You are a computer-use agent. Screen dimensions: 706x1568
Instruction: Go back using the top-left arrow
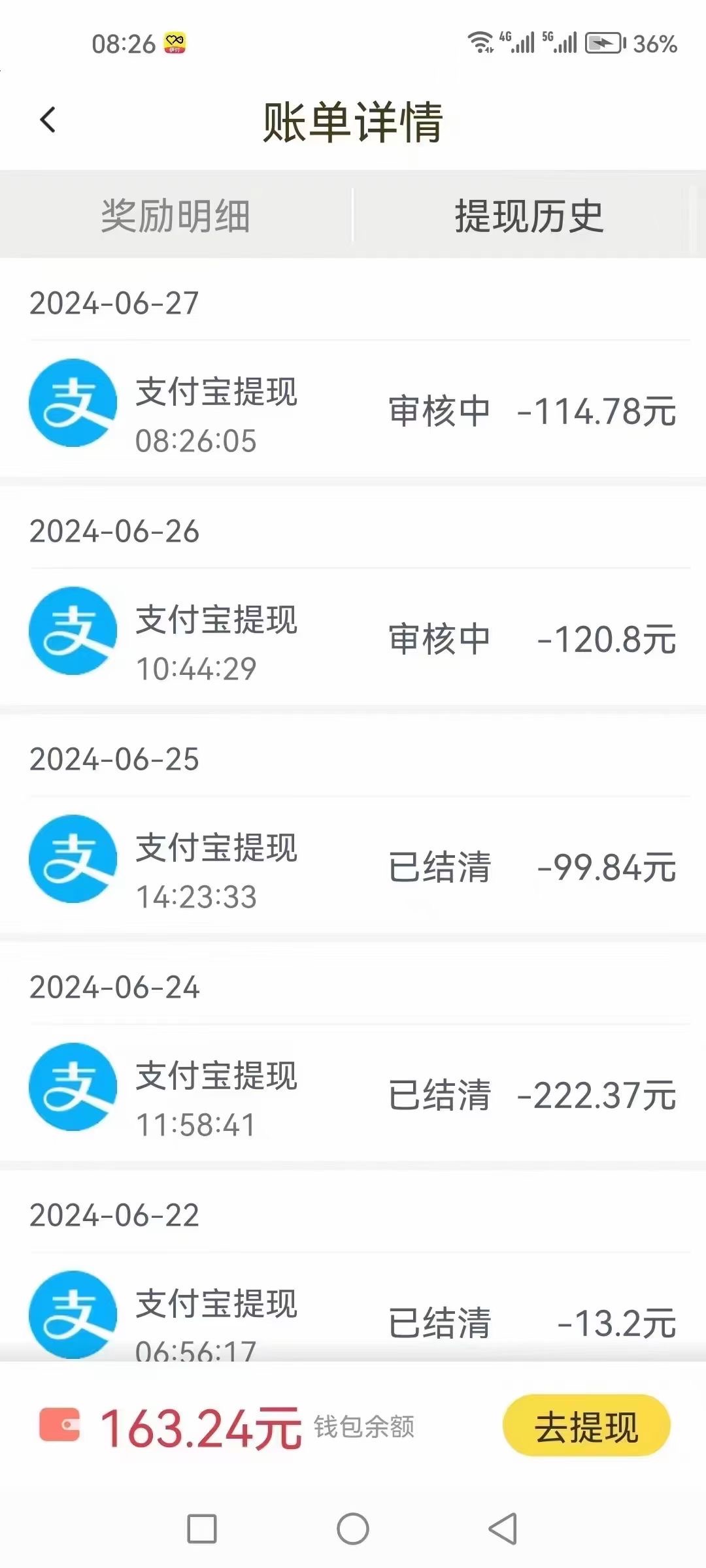pos(48,120)
